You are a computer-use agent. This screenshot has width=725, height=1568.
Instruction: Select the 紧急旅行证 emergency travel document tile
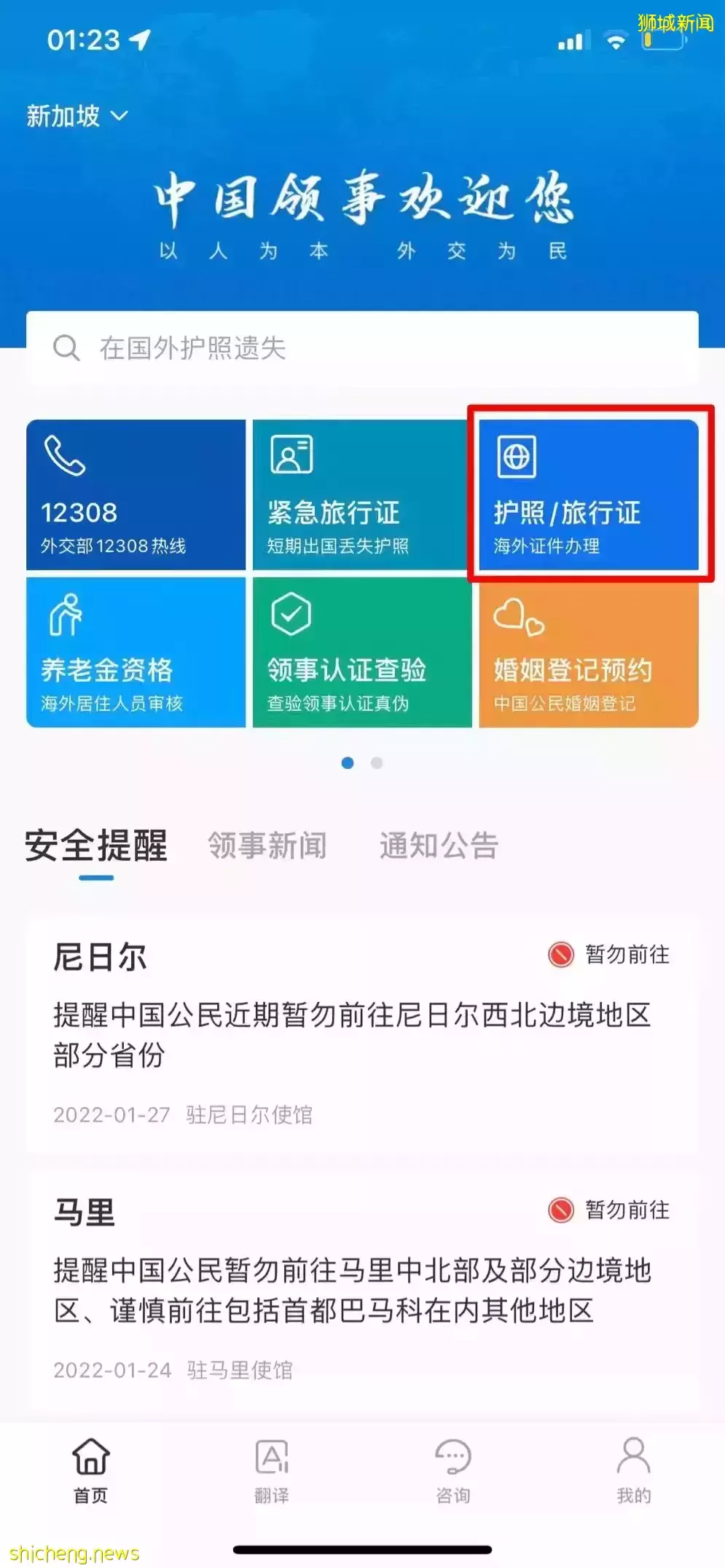(x=362, y=495)
